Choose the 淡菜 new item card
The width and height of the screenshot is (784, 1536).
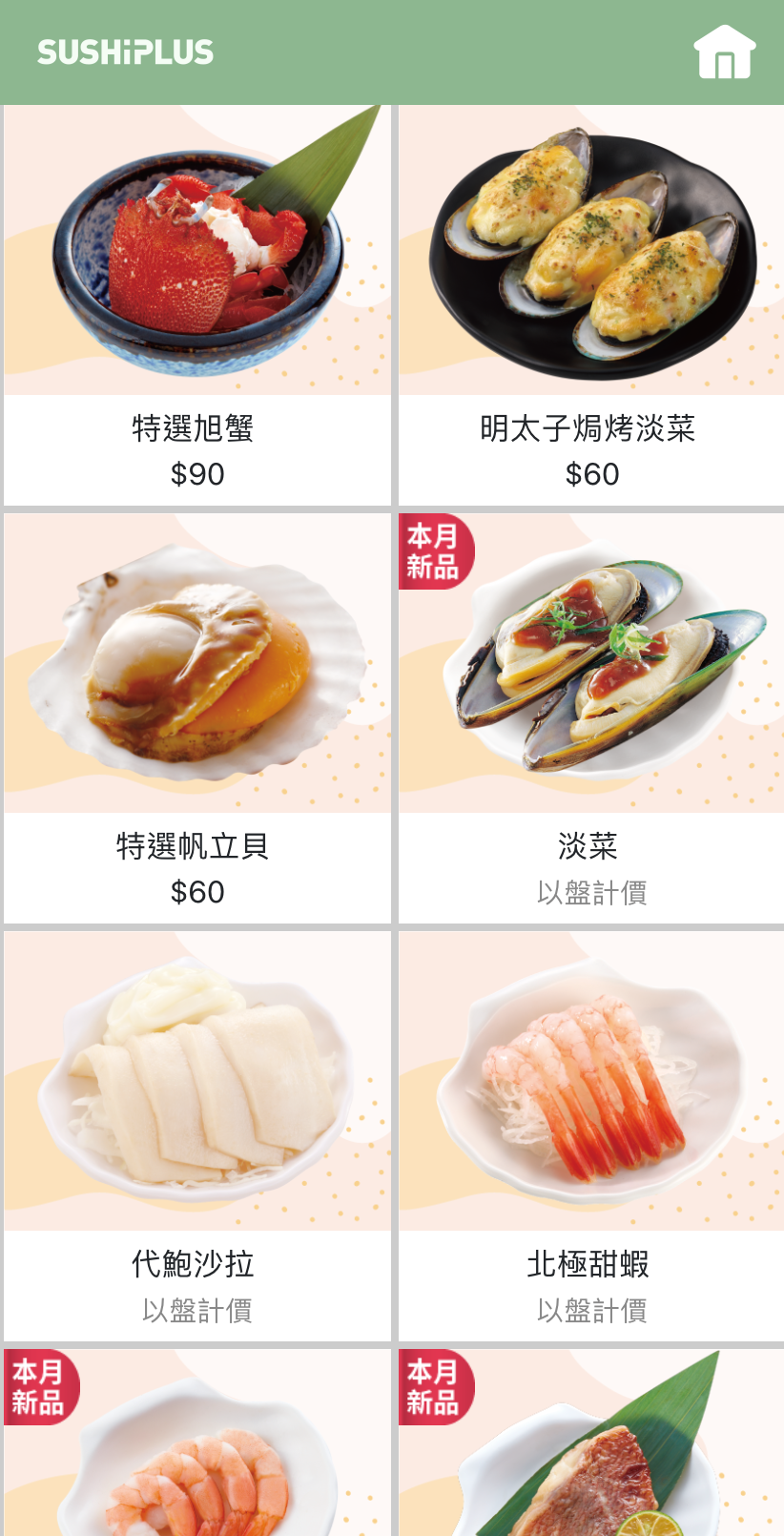click(x=591, y=718)
